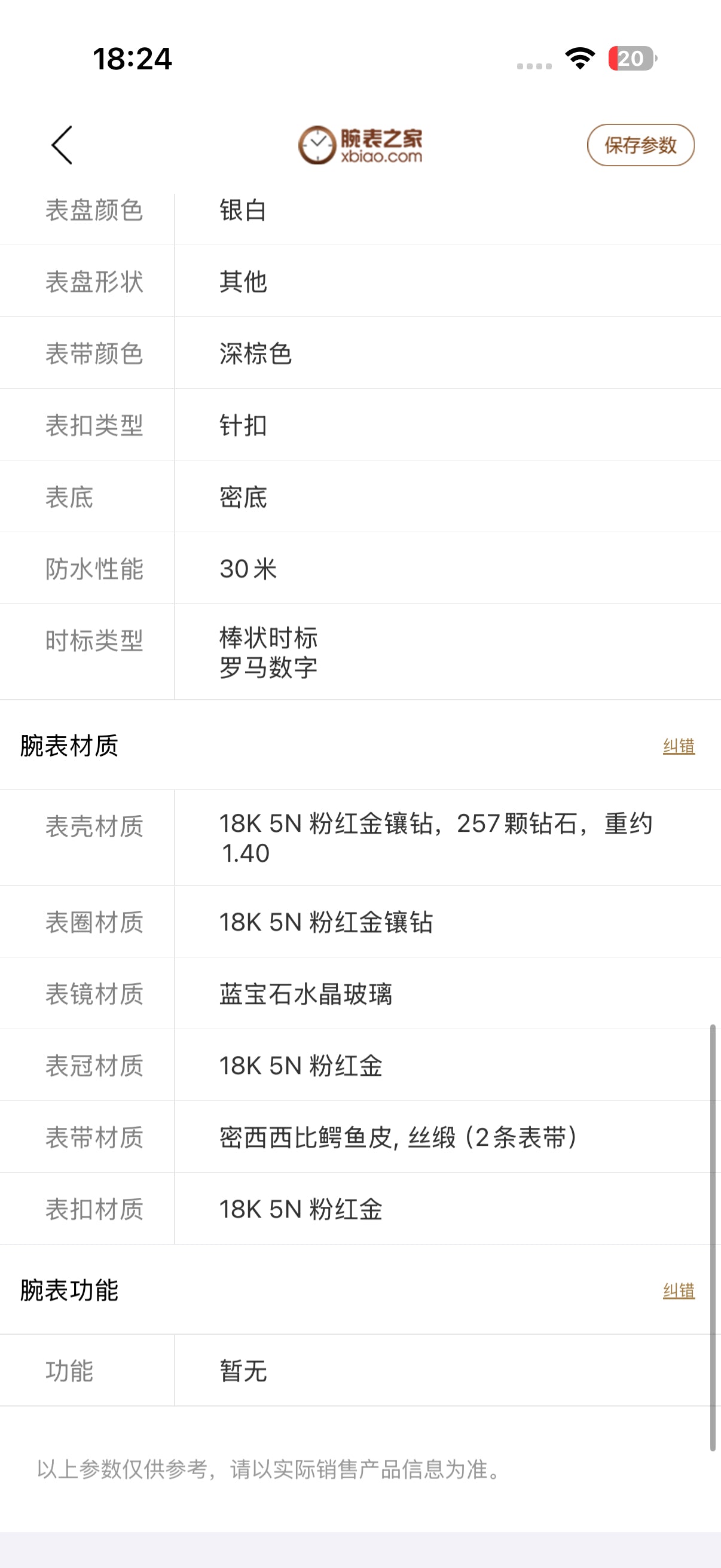Open 纠错 link beside 腕表材质
This screenshot has height=1568, width=721.
(x=679, y=746)
